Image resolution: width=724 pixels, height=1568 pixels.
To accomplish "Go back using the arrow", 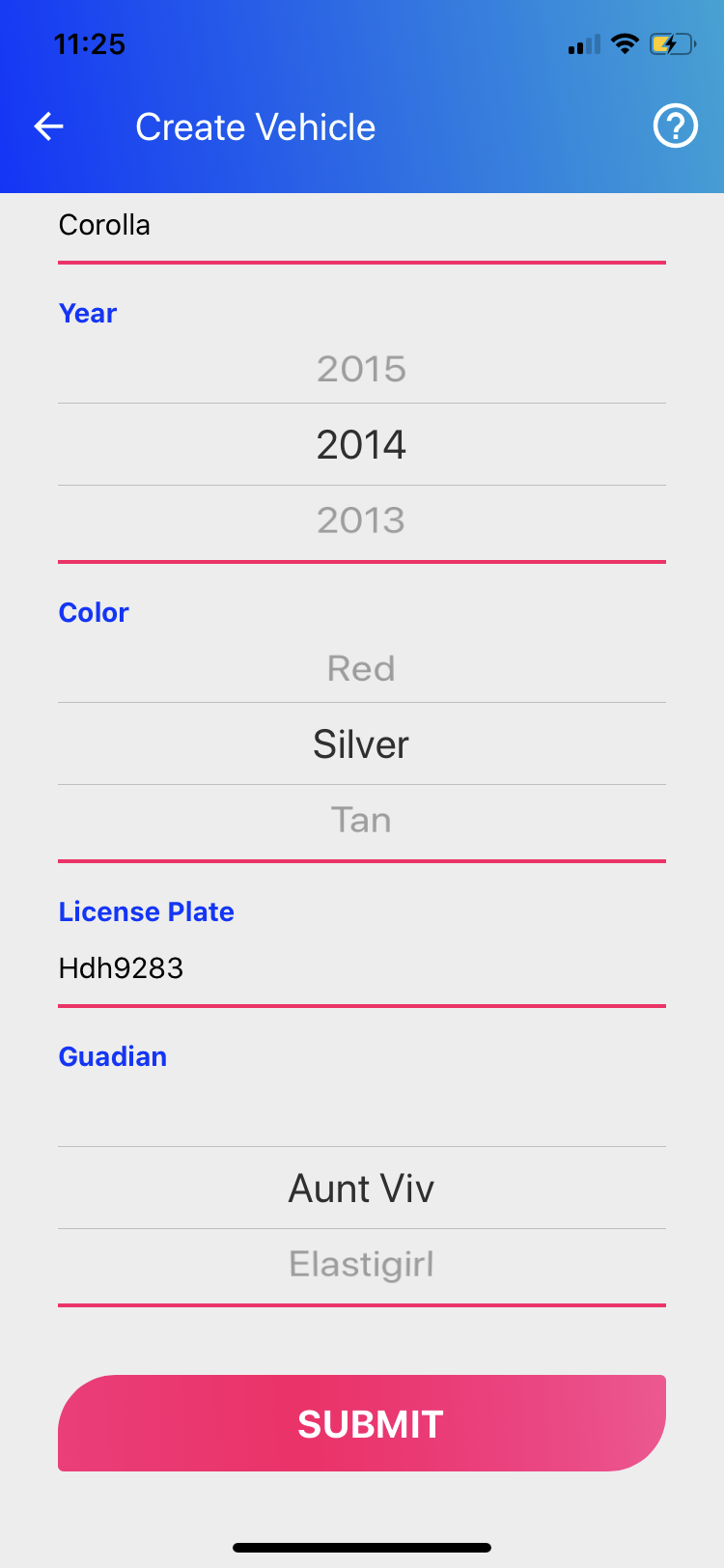I will click(x=48, y=126).
